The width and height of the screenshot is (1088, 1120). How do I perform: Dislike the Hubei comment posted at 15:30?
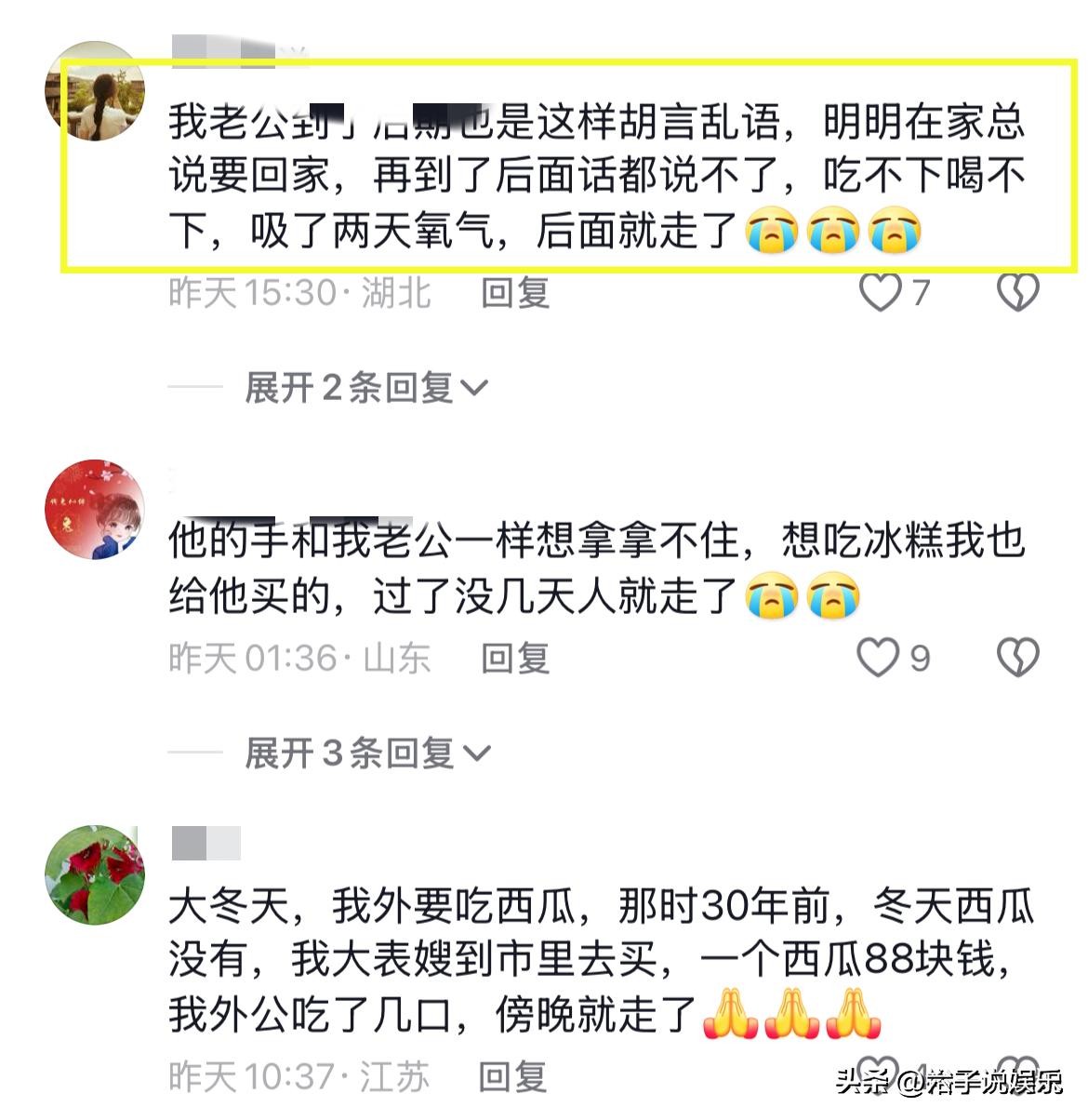point(1017,293)
